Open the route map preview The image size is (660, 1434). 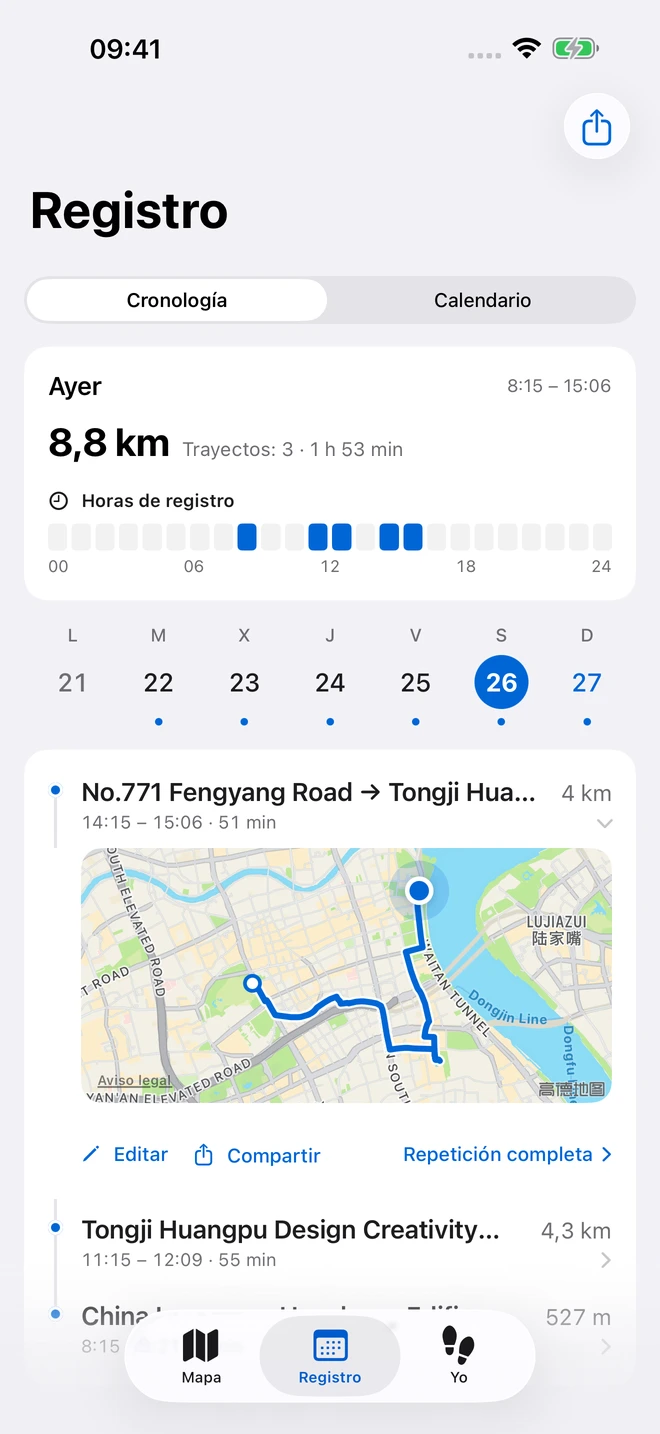pyautogui.click(x=346, y=975)
